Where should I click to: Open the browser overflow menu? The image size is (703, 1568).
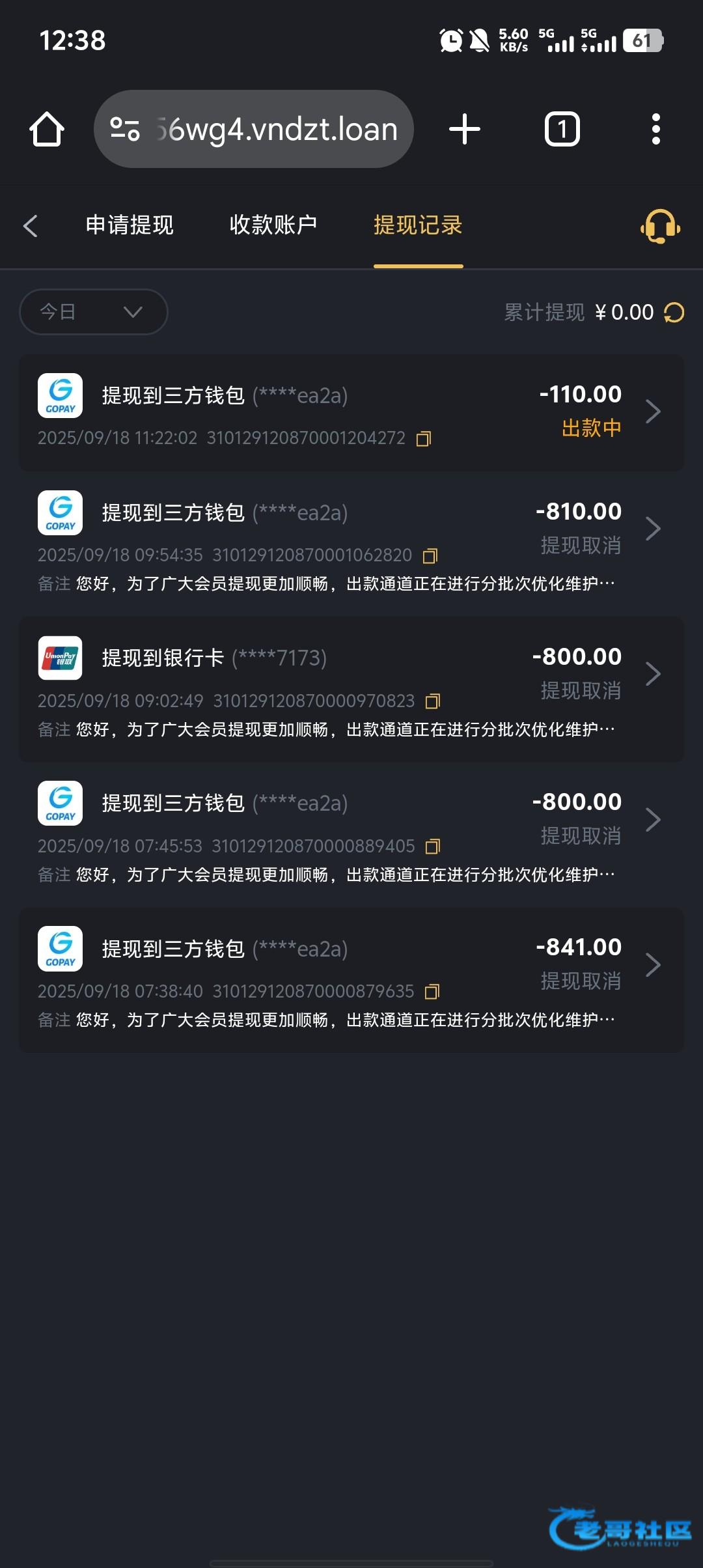pos(655,129)
